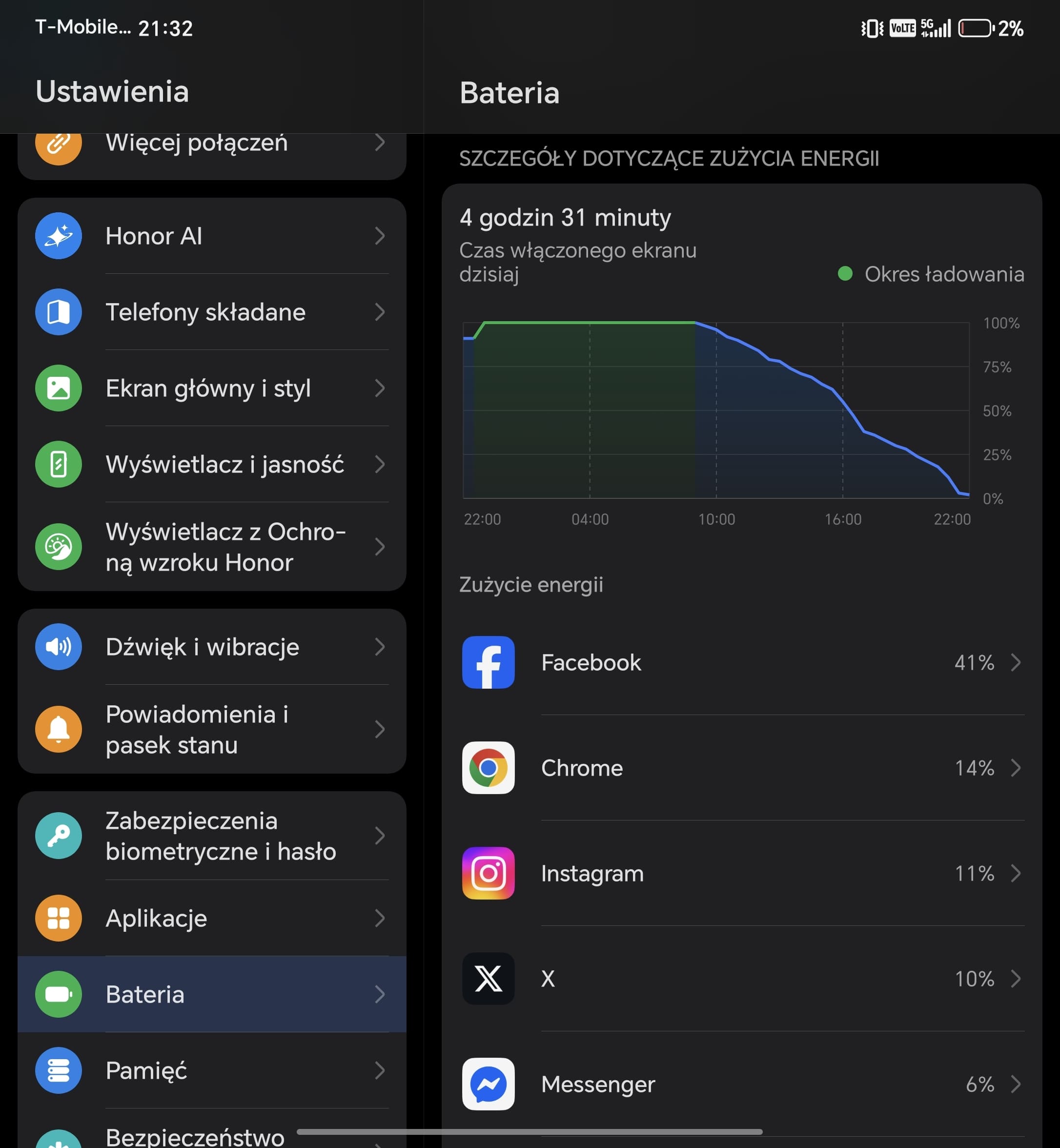This screenshot has height=1148, width=1060.
Task: View X app battery usage details
Action: pyautogui.click(x=741, y=979)
